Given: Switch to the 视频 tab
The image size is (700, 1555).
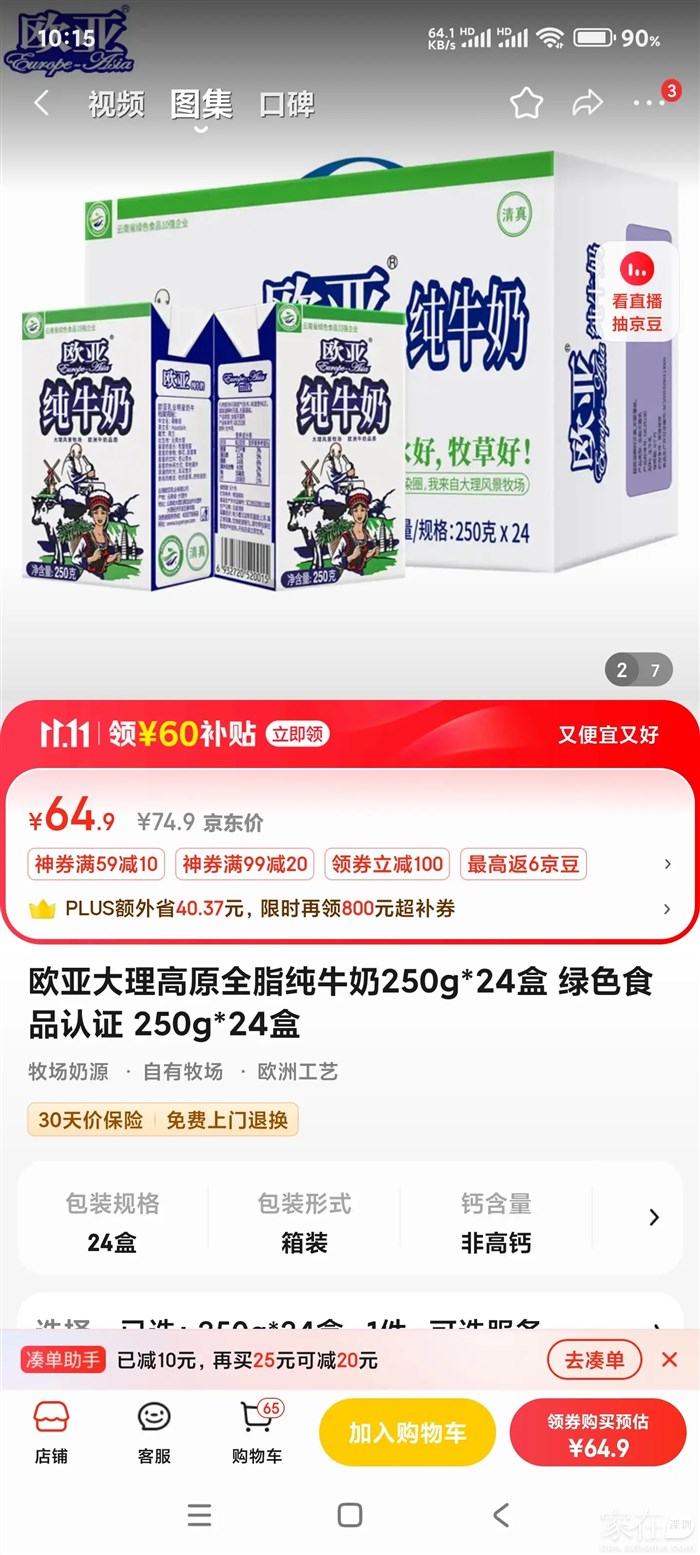Looking at the screenshot, I should click(116, 104).
